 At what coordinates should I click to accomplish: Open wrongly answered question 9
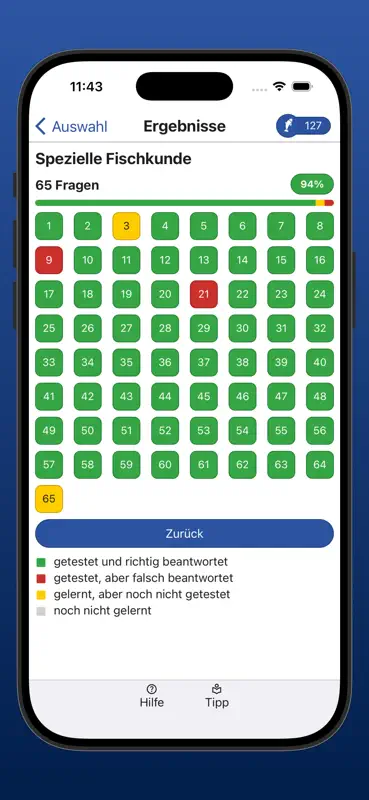[x=49, y=260]
